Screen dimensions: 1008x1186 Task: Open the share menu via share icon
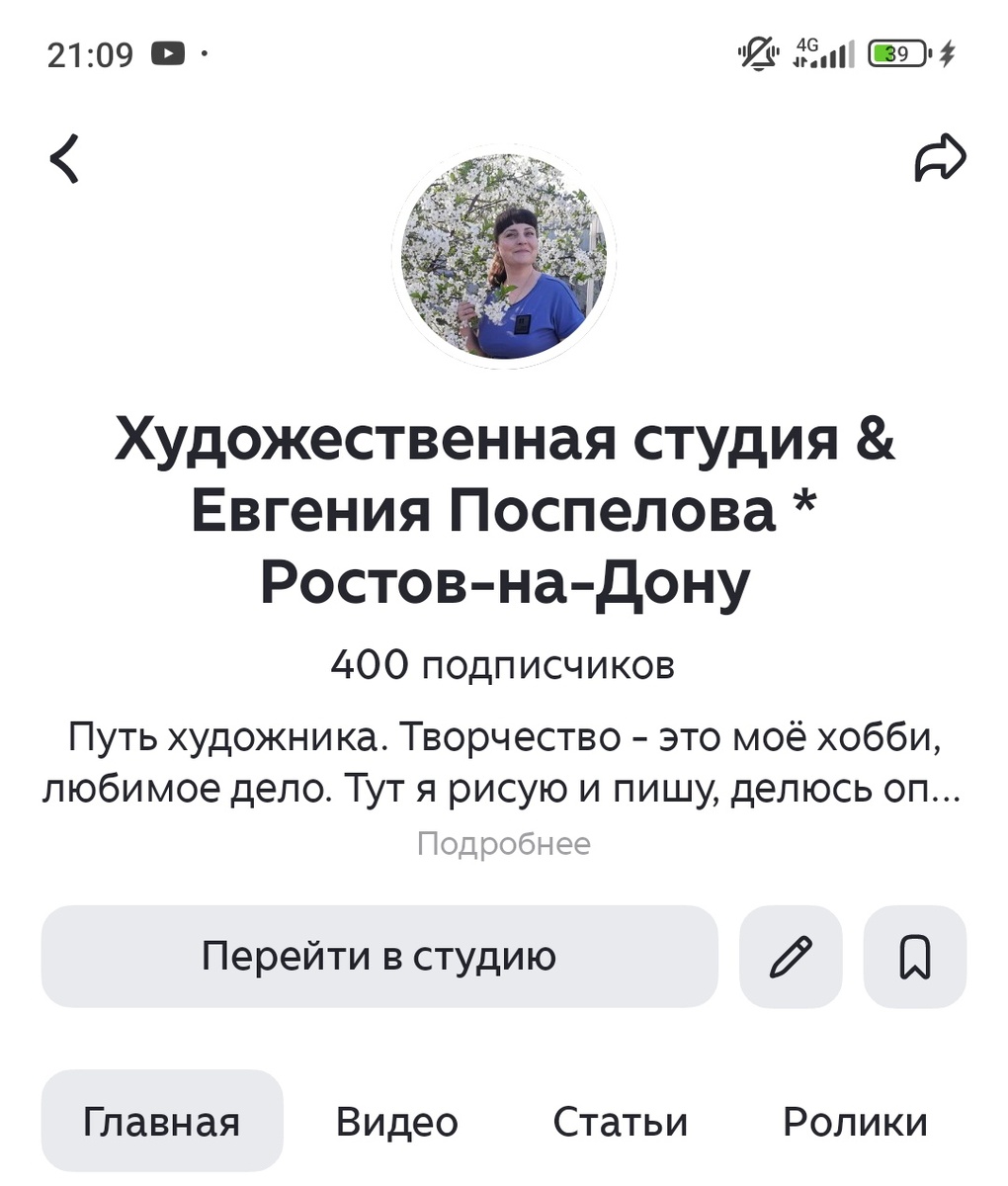coord(939,158)
